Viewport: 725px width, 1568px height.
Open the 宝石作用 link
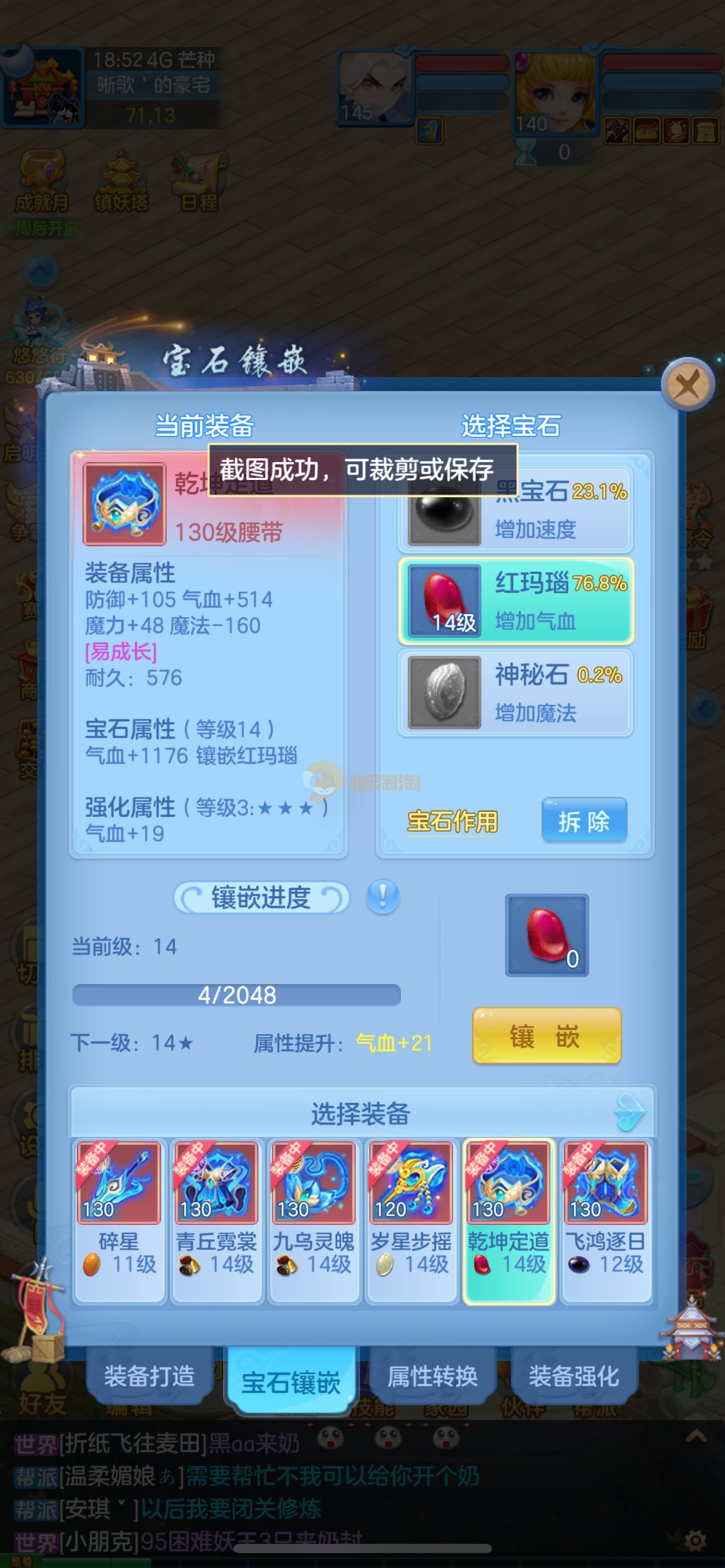[452, 822]
